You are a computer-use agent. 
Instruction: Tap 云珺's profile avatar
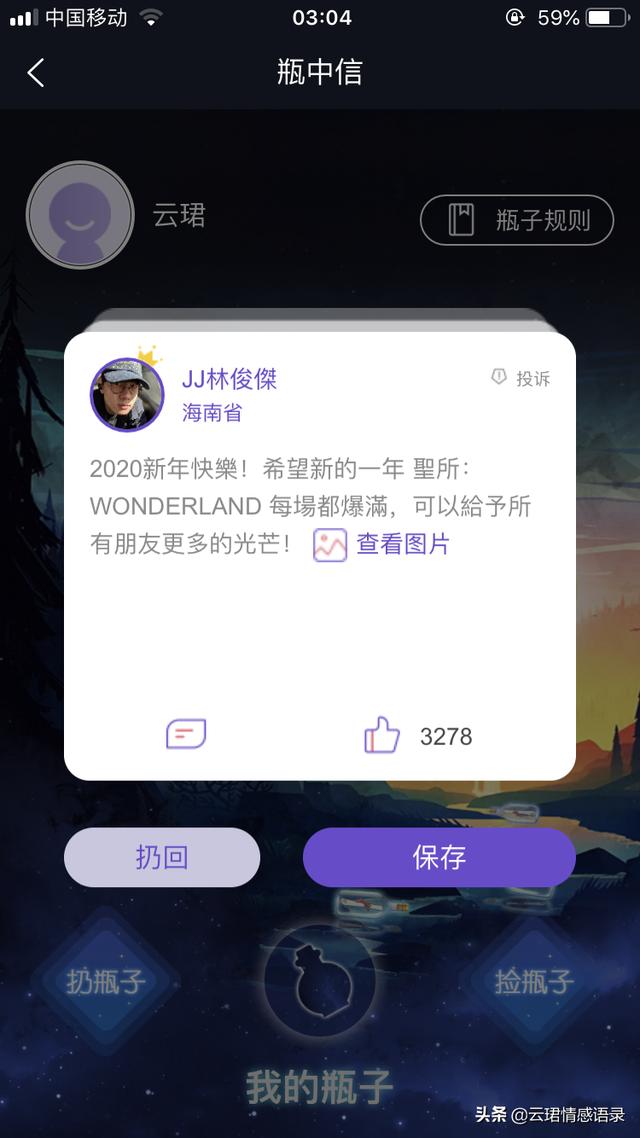pos(81,215)
